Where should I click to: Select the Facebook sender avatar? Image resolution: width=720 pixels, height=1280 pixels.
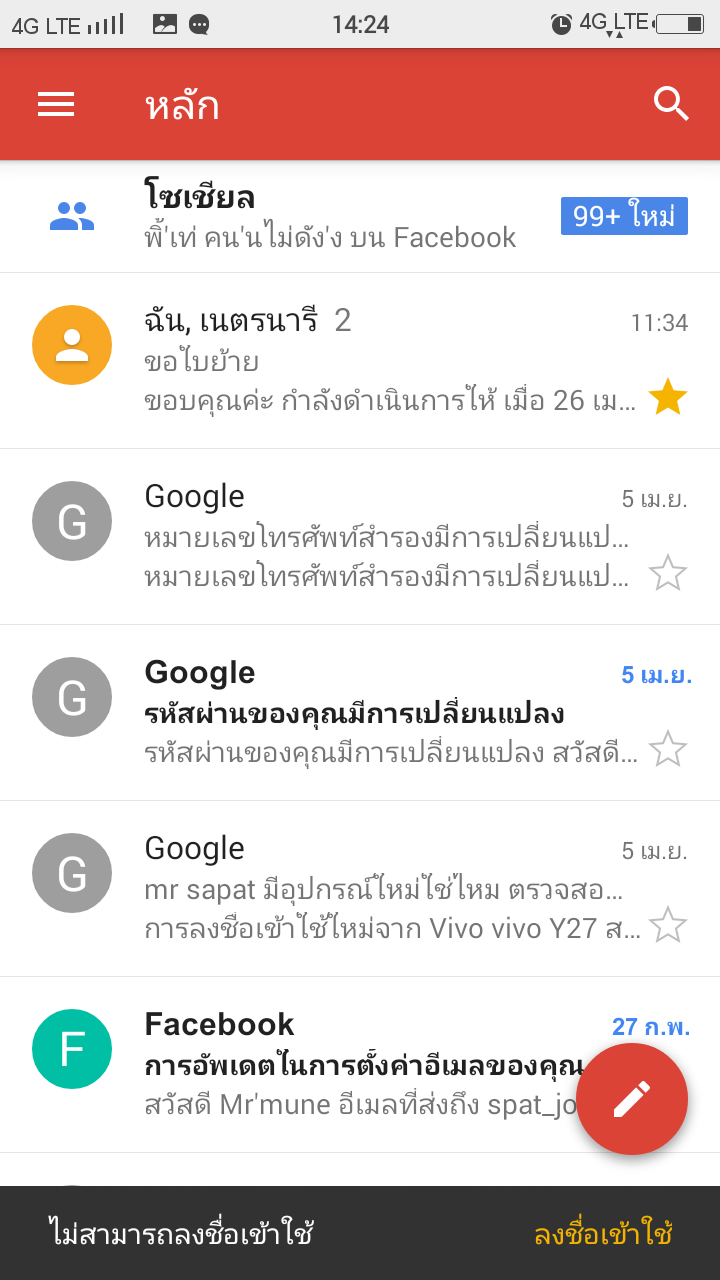point(72,1049)
